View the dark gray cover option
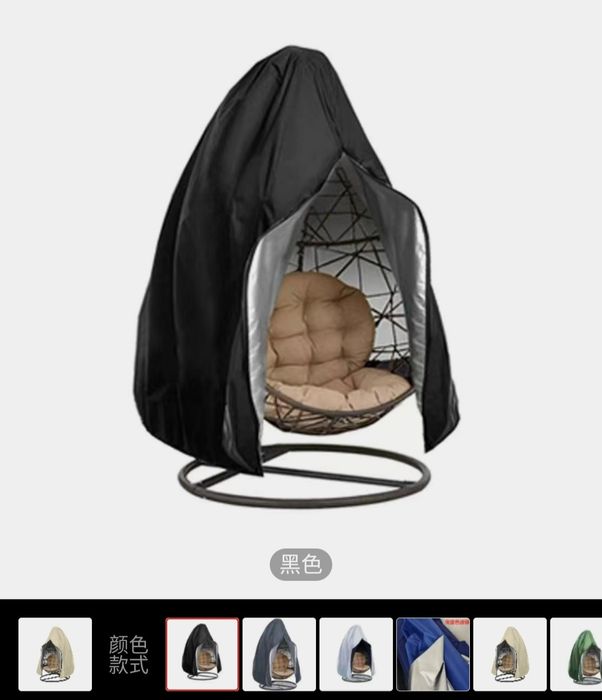Viewport: 602px width, 700px height. (x=279, y=655)
